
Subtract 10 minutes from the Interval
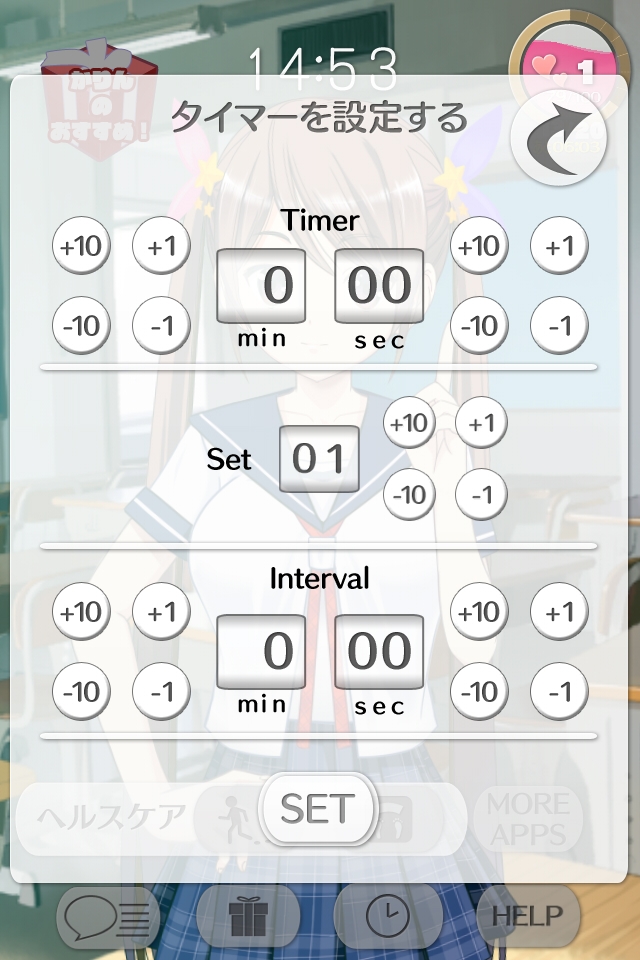coord(81,691)
